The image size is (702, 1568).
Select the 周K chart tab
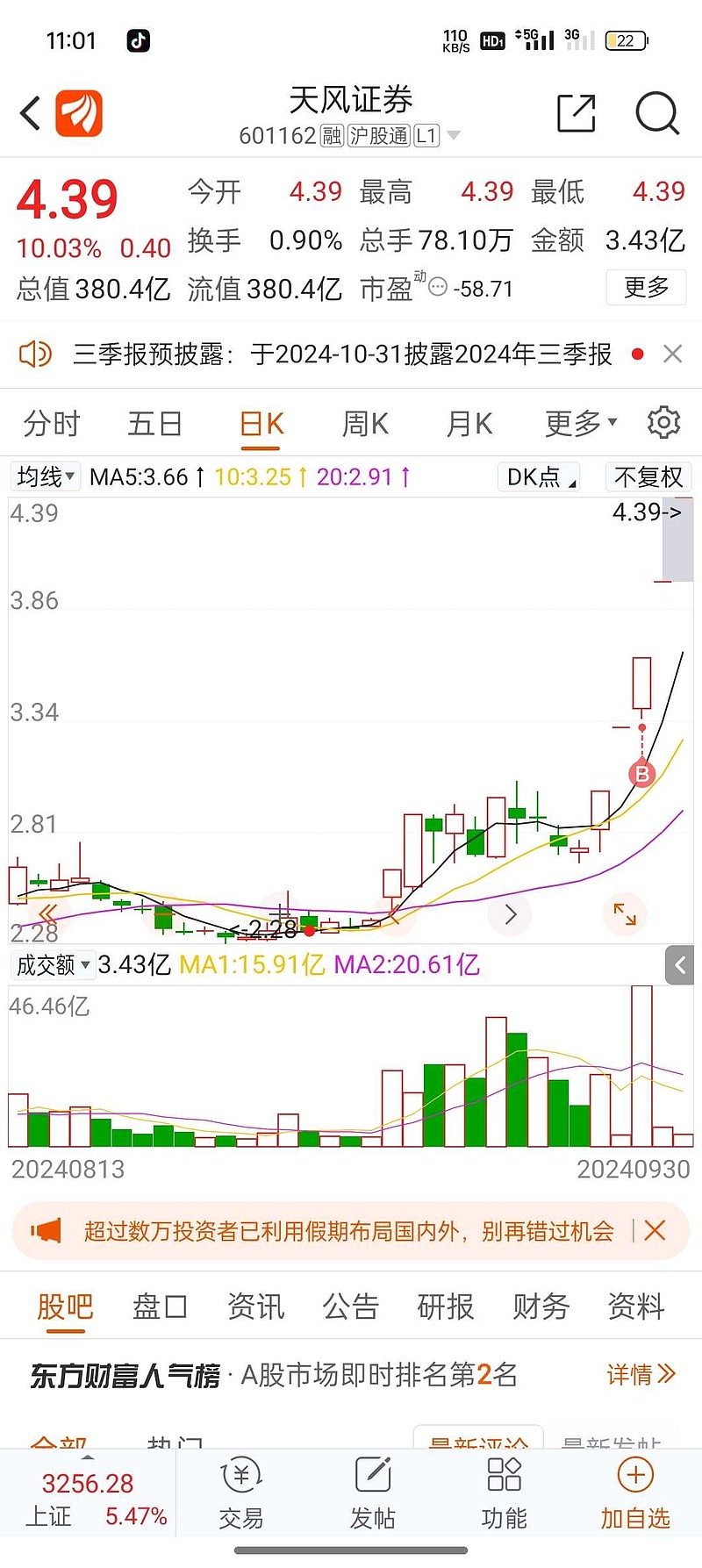click(x=365, y=424)
